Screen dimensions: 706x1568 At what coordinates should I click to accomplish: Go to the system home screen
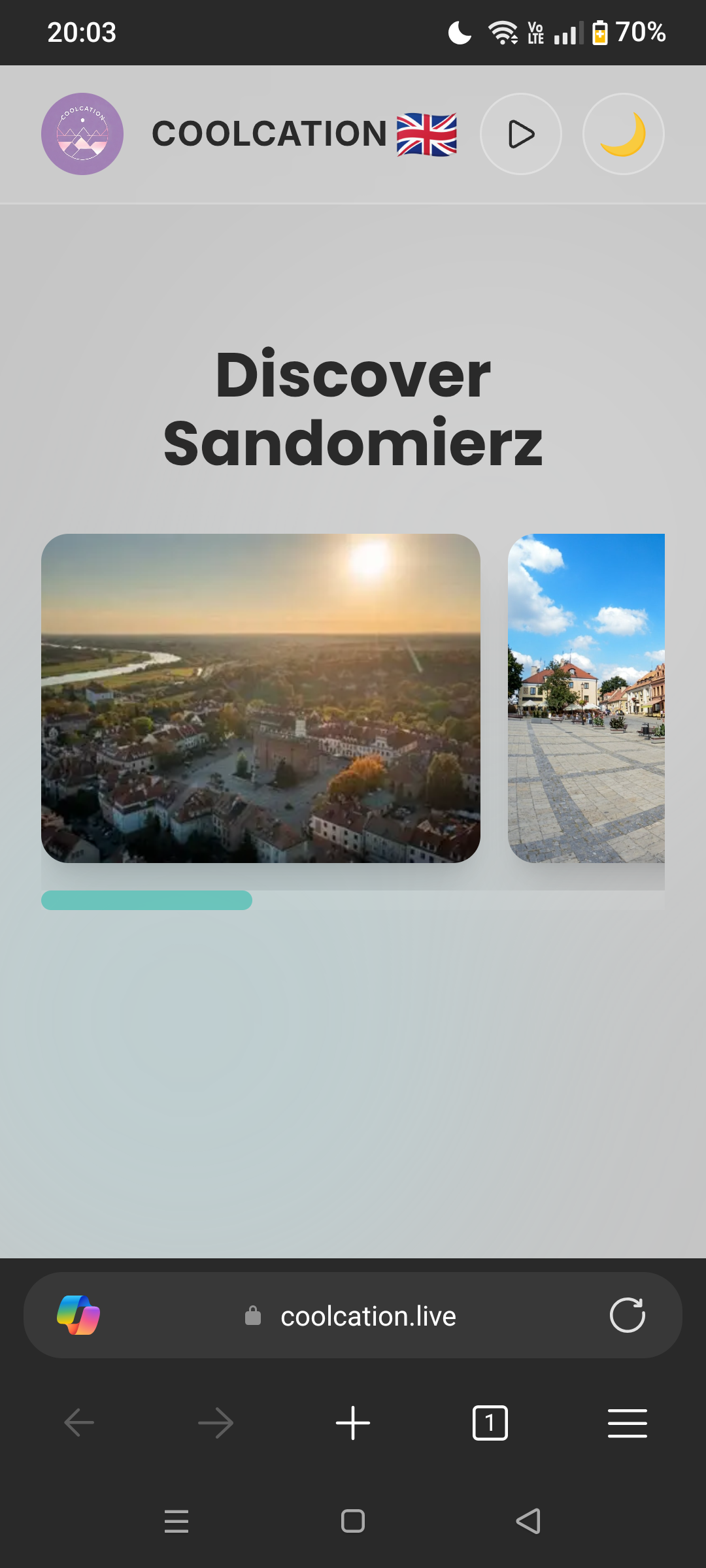point(353,1521)
